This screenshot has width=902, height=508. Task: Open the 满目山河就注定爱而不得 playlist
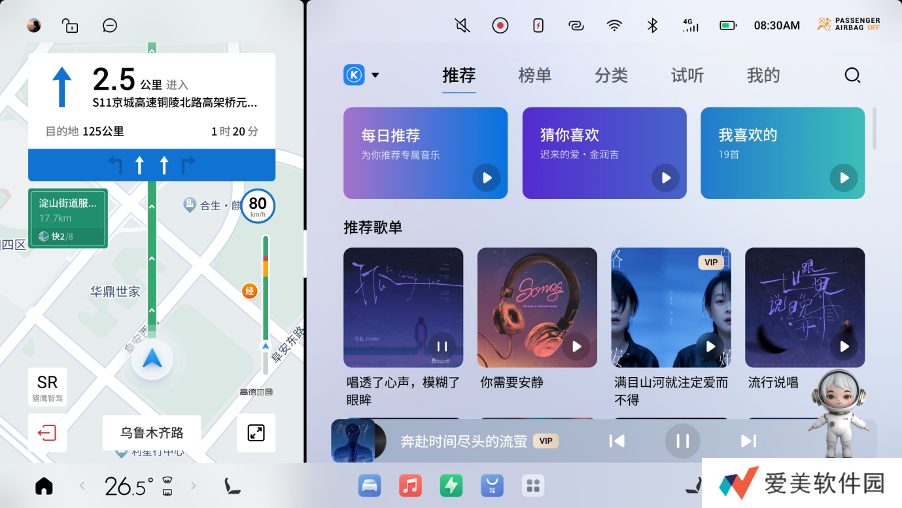click(x=671, y=308)
